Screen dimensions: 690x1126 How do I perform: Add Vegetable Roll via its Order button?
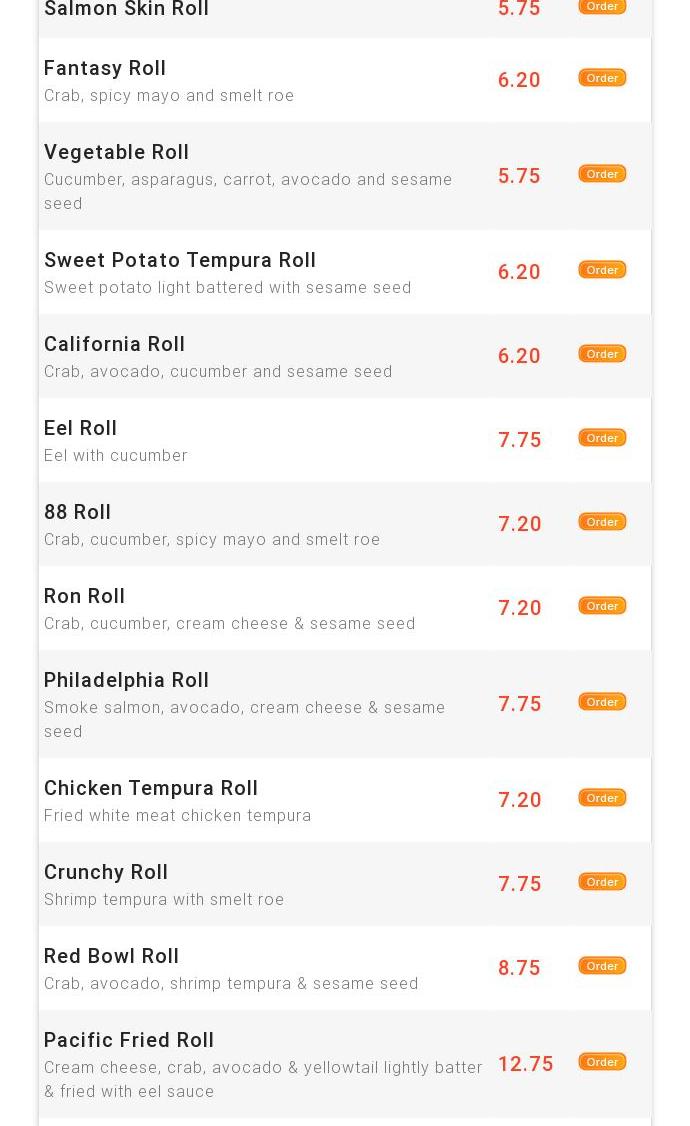click(x=602, y=174)
